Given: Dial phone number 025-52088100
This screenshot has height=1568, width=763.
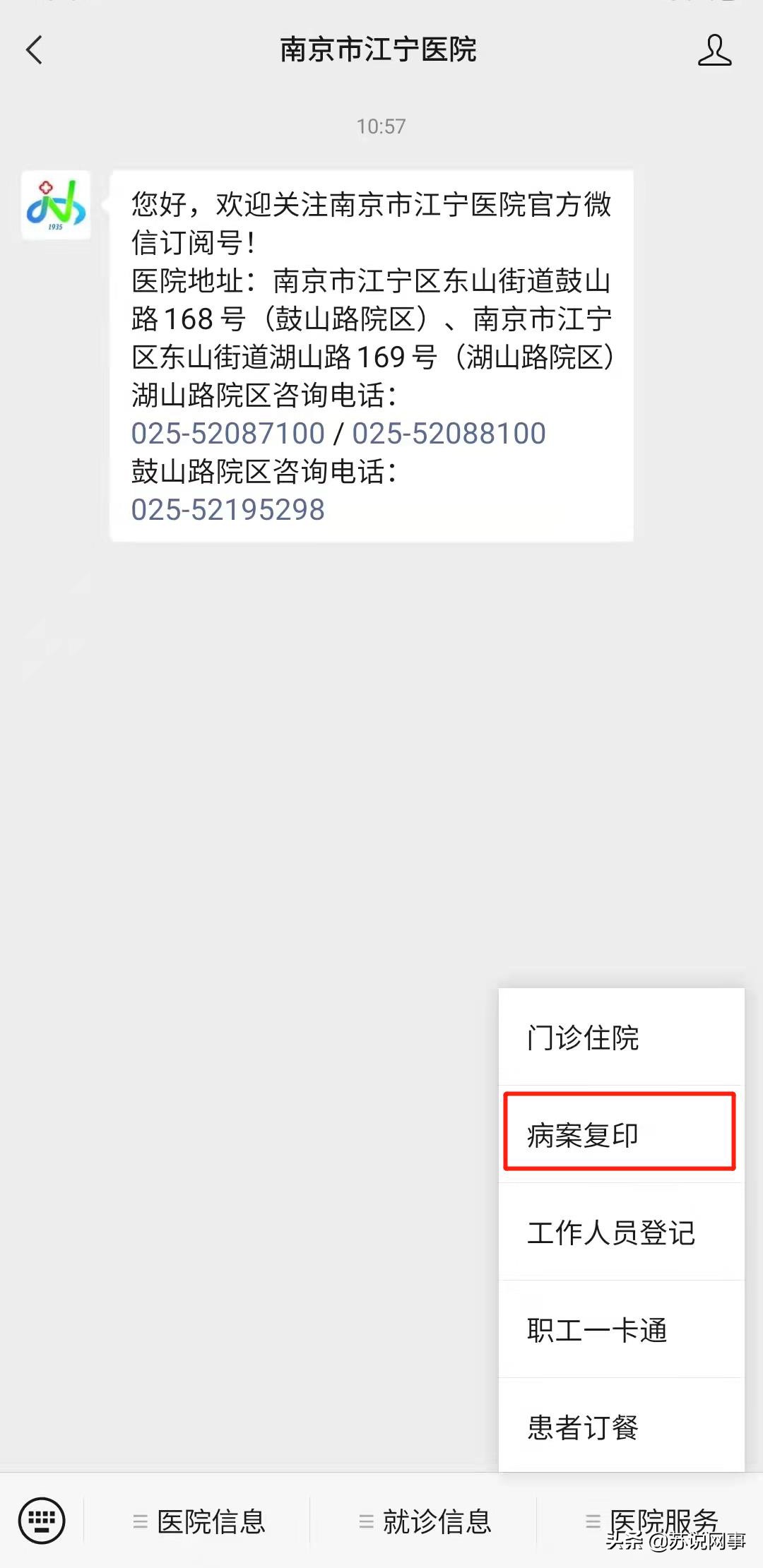Looking at the screenshot, I should pos(450,433).
